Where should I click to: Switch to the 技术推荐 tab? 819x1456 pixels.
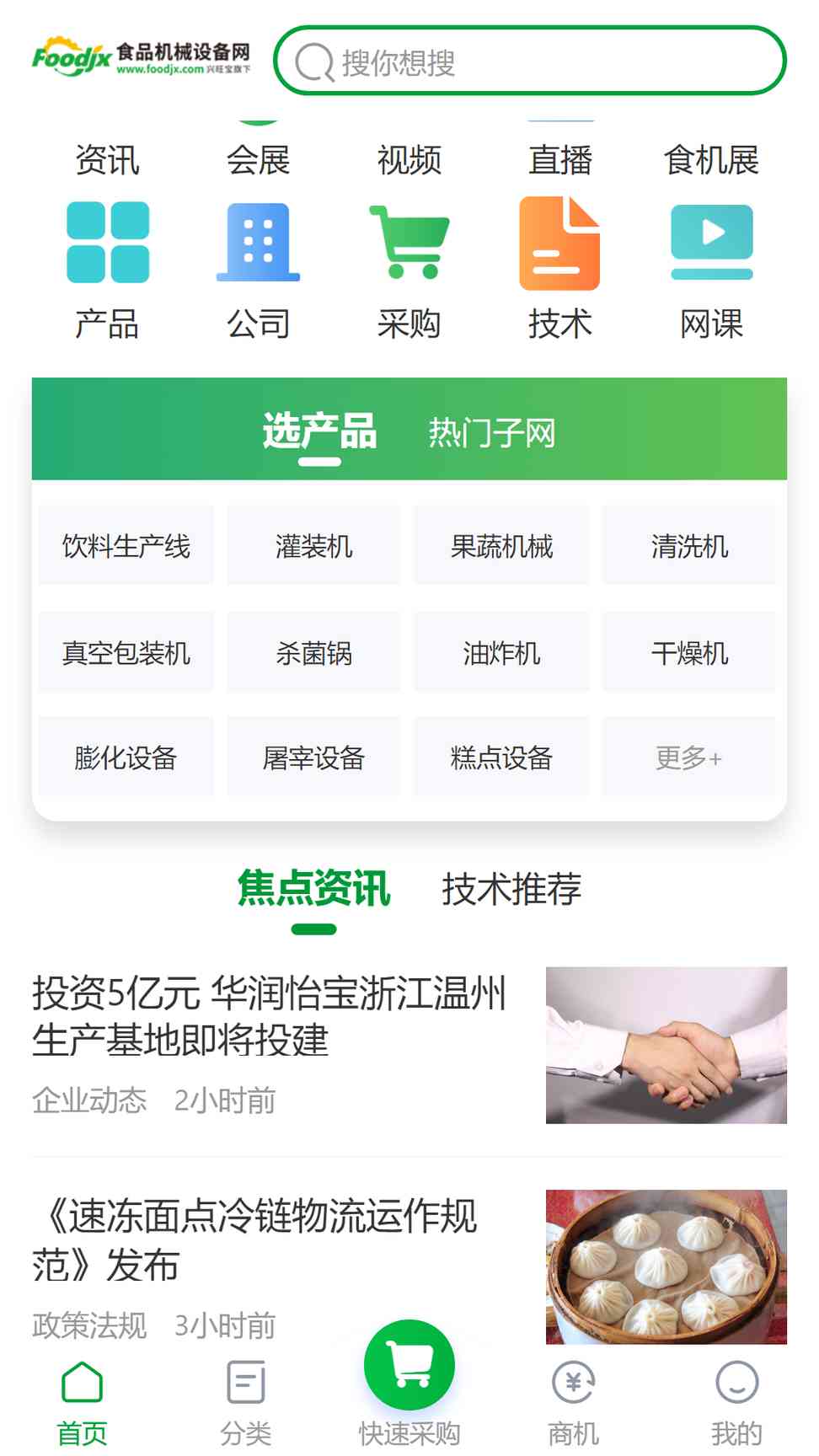(x=511, y=889)
